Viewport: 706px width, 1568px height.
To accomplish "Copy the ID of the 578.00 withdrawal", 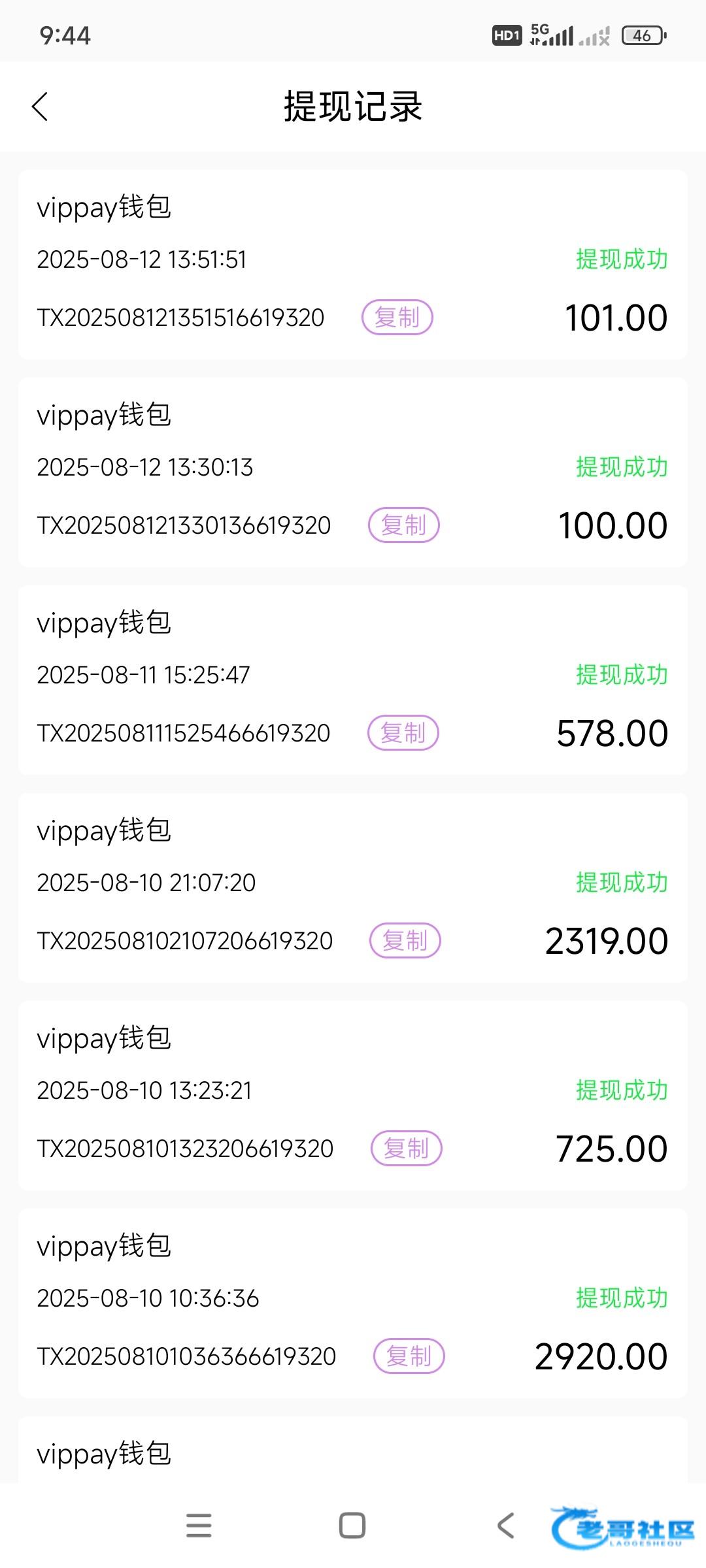I will (403, 733).
